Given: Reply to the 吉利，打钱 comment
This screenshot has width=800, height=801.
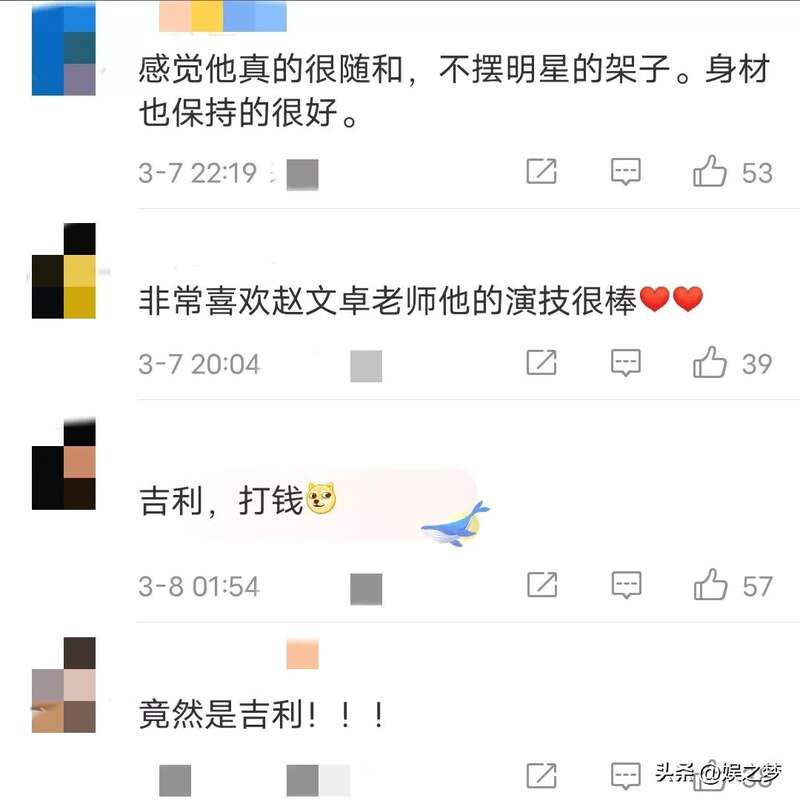Looking at the screenshot, I should click(626, 584).
